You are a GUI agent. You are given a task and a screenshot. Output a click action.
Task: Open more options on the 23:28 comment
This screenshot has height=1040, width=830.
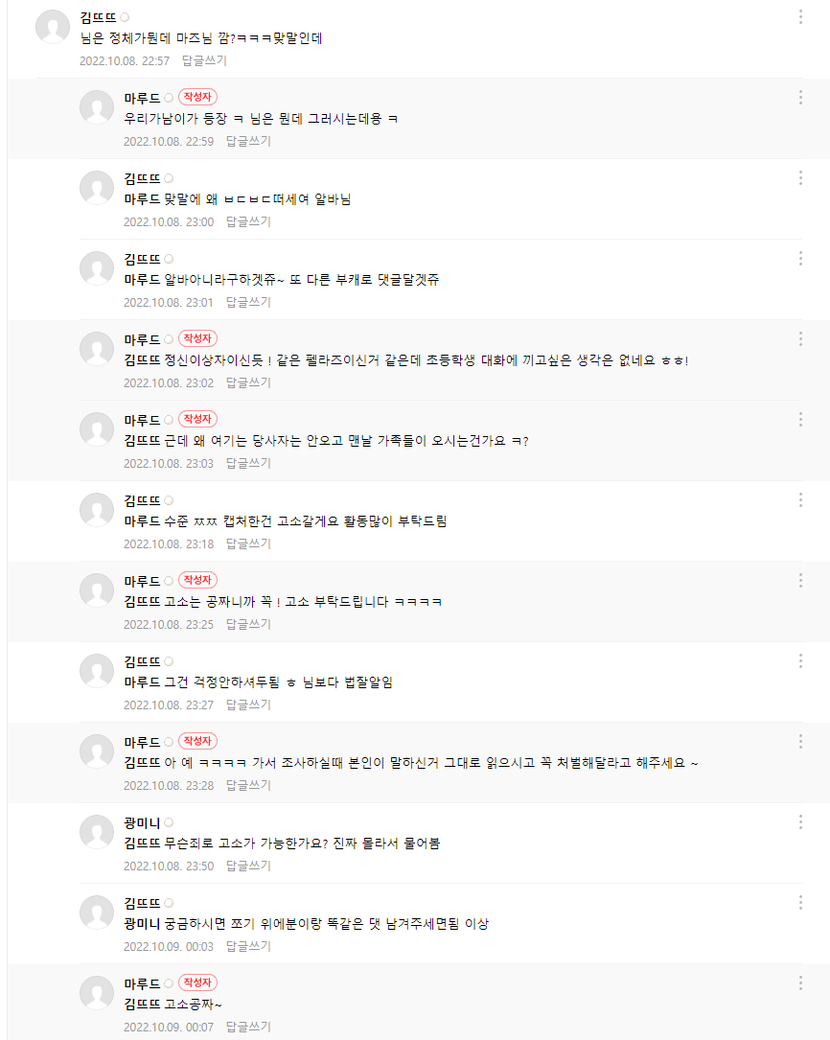800,741
